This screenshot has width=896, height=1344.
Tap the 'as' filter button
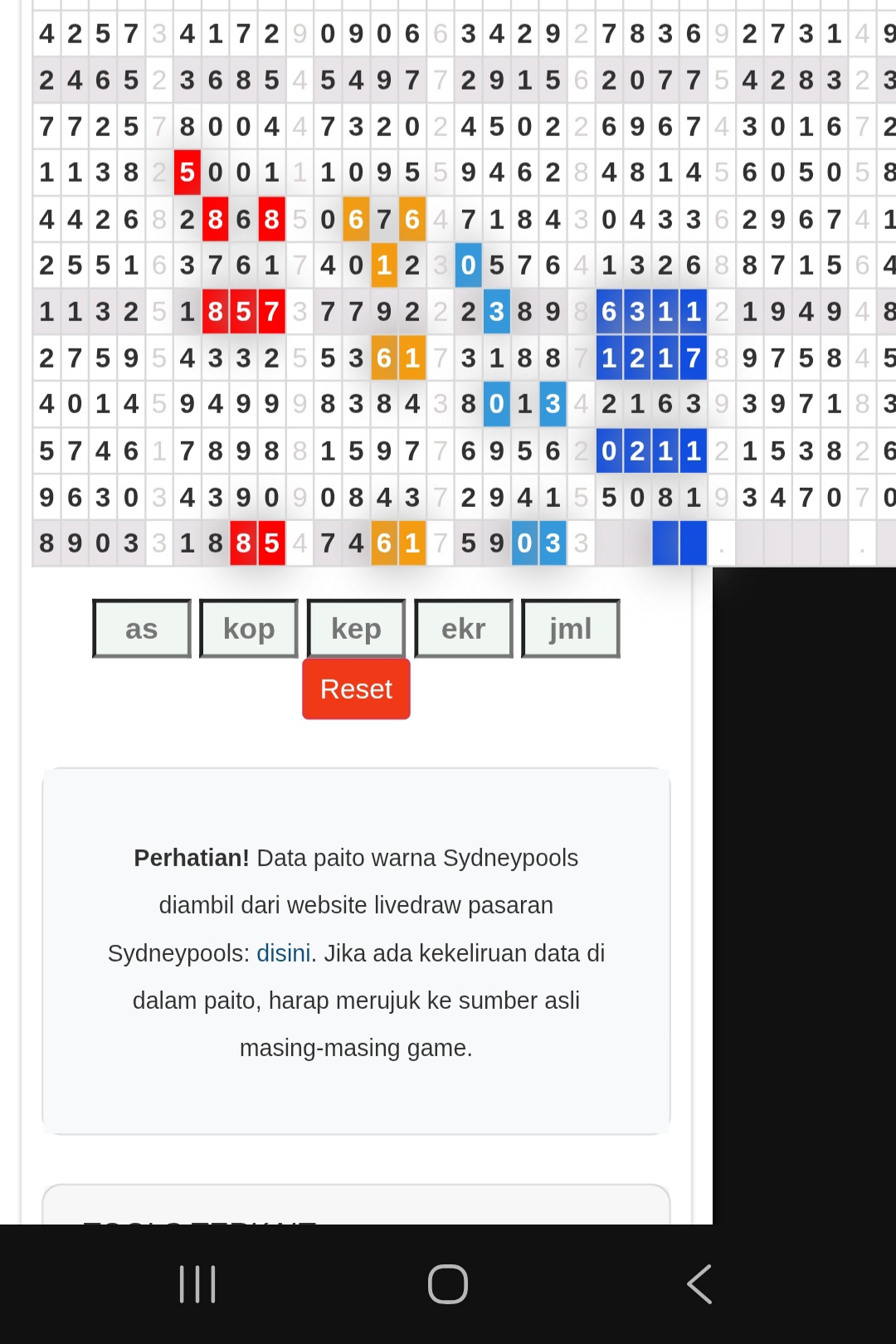pyautogui.click(x=142, y=629)
